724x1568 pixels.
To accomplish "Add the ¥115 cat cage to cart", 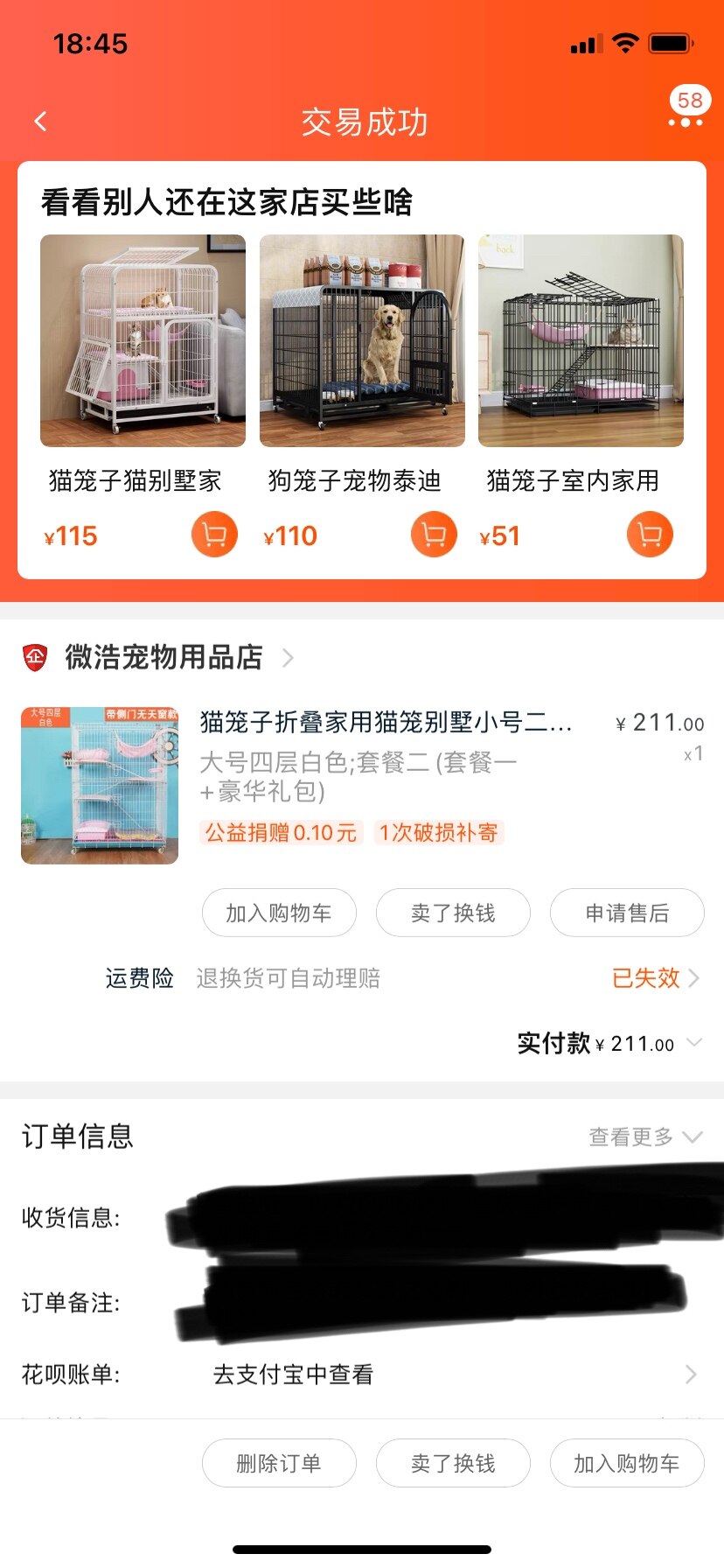I will pos(214,534).
